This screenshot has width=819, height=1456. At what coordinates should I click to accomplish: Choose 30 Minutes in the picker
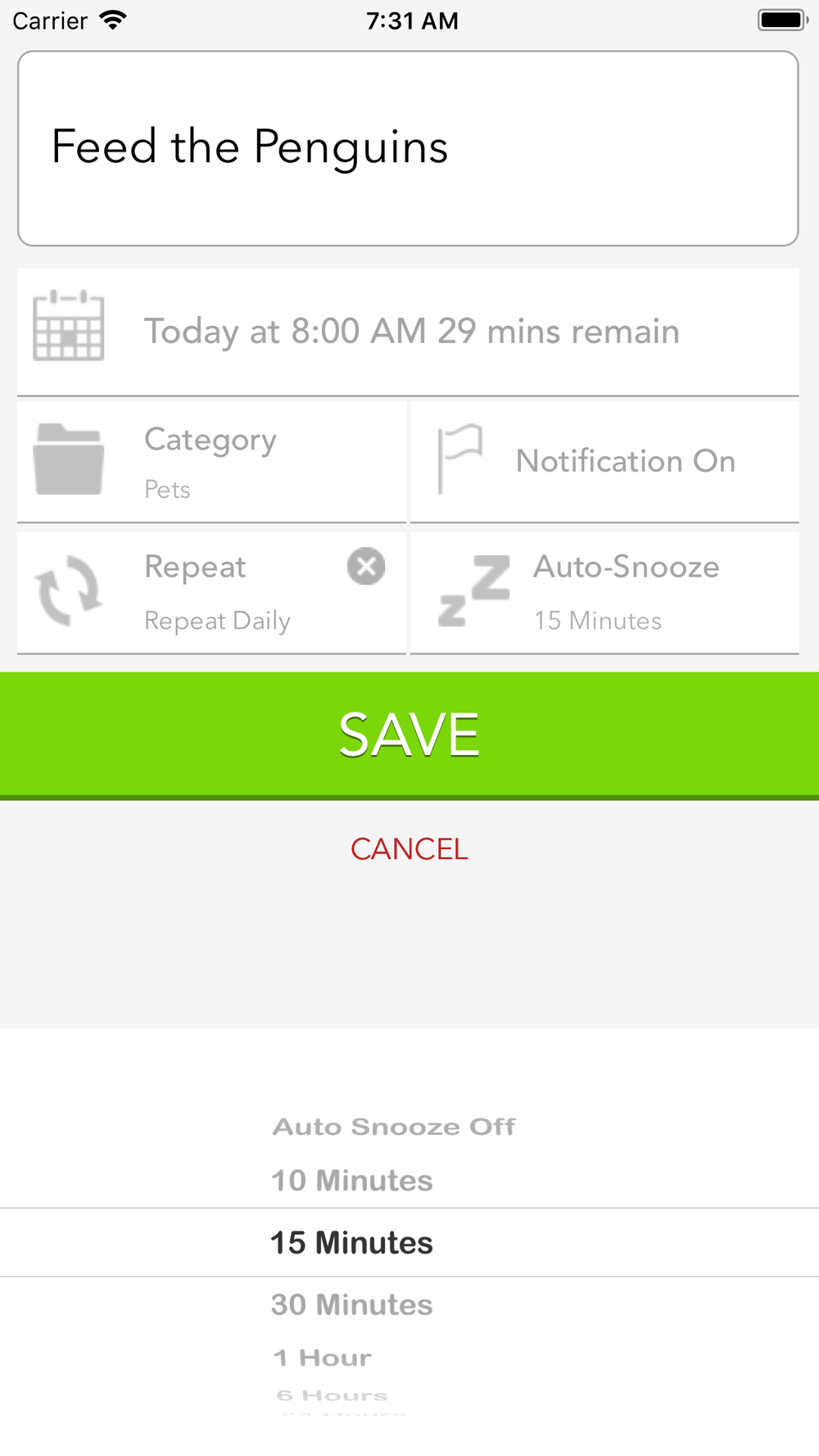352,1305
